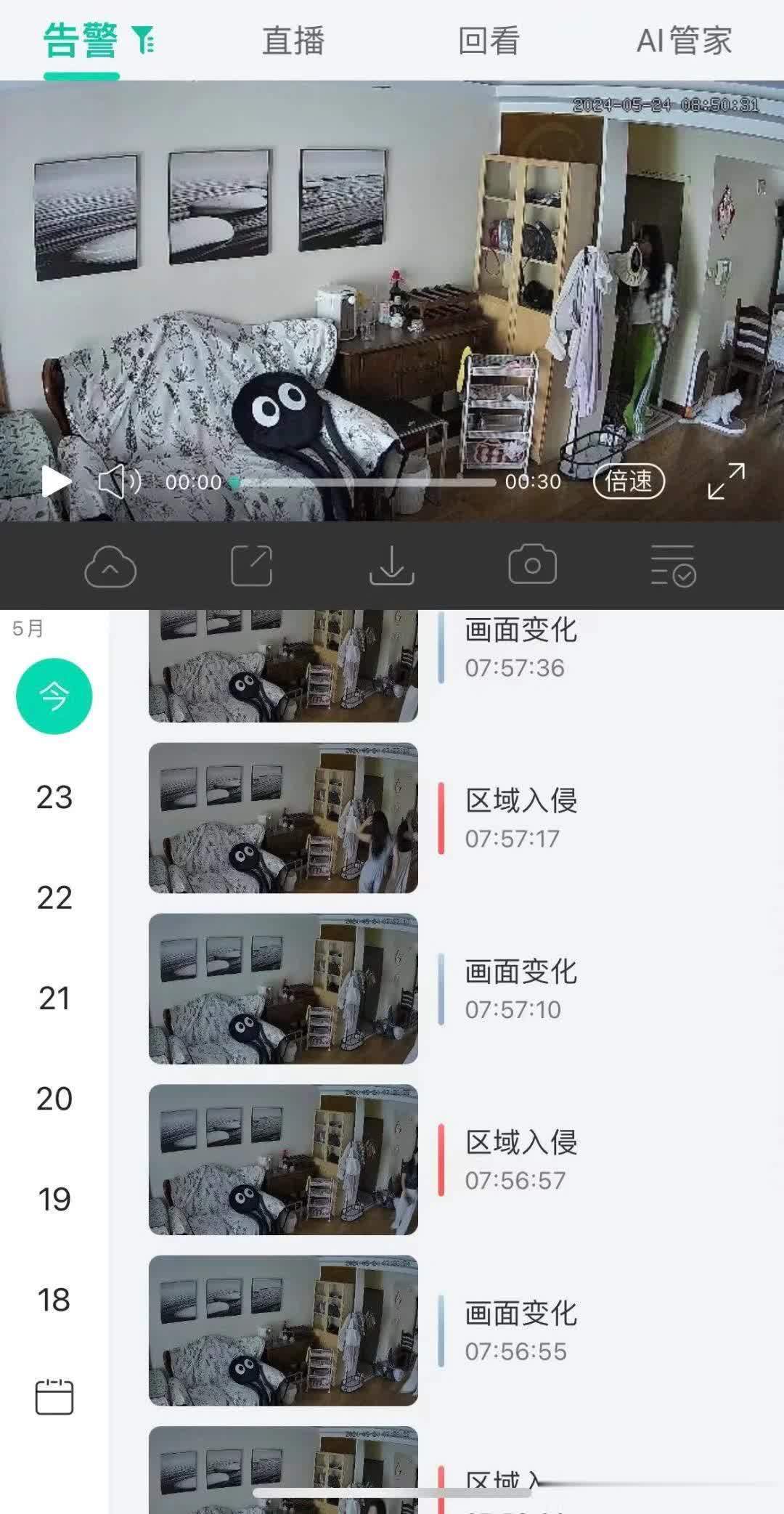Select date 20 in the date list
Screen dimensions: 784x1514
pos(54,1099)
